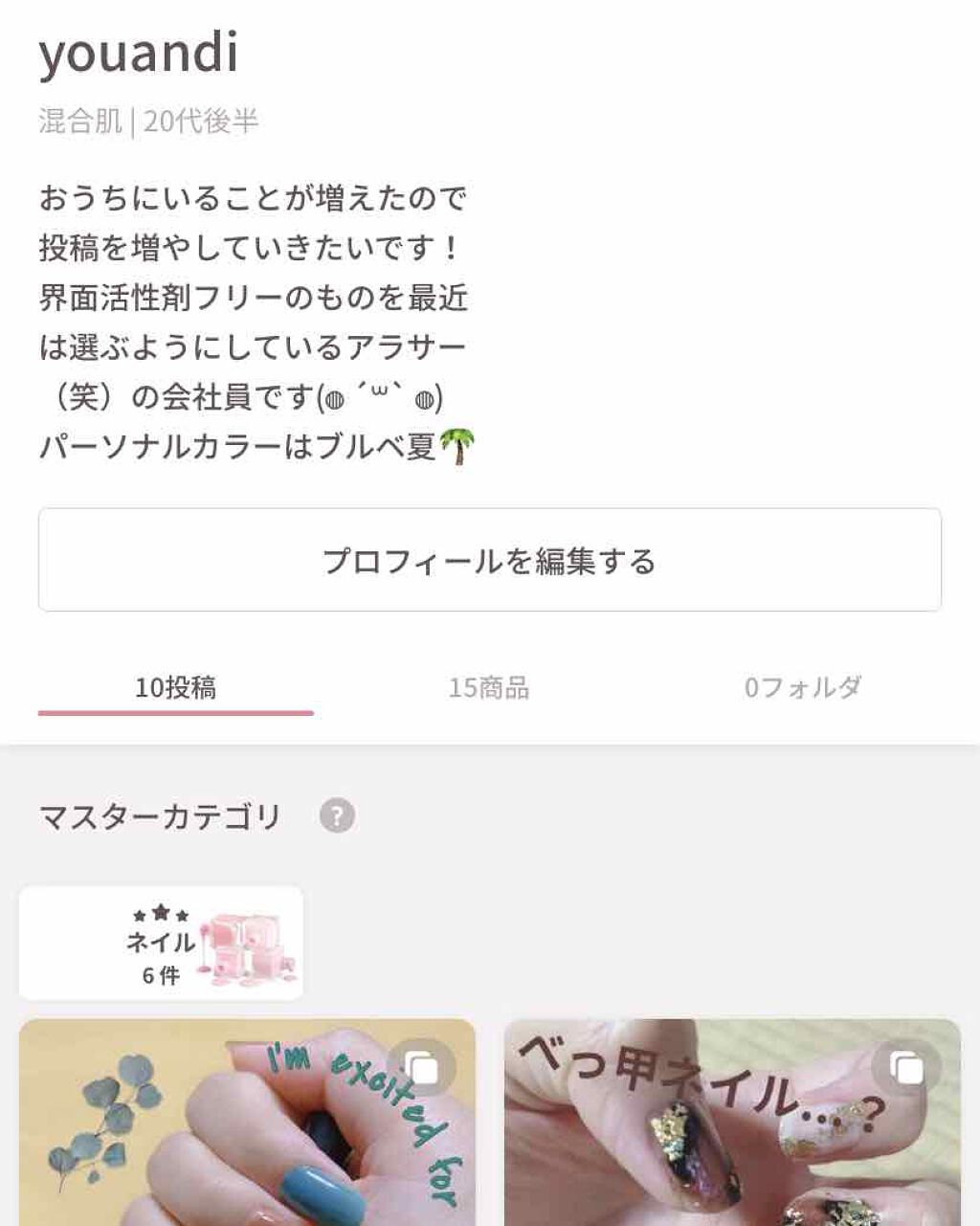
Task: Switch to the 15商品 tab
Action: pyautogui.click(x=488, y=687)
